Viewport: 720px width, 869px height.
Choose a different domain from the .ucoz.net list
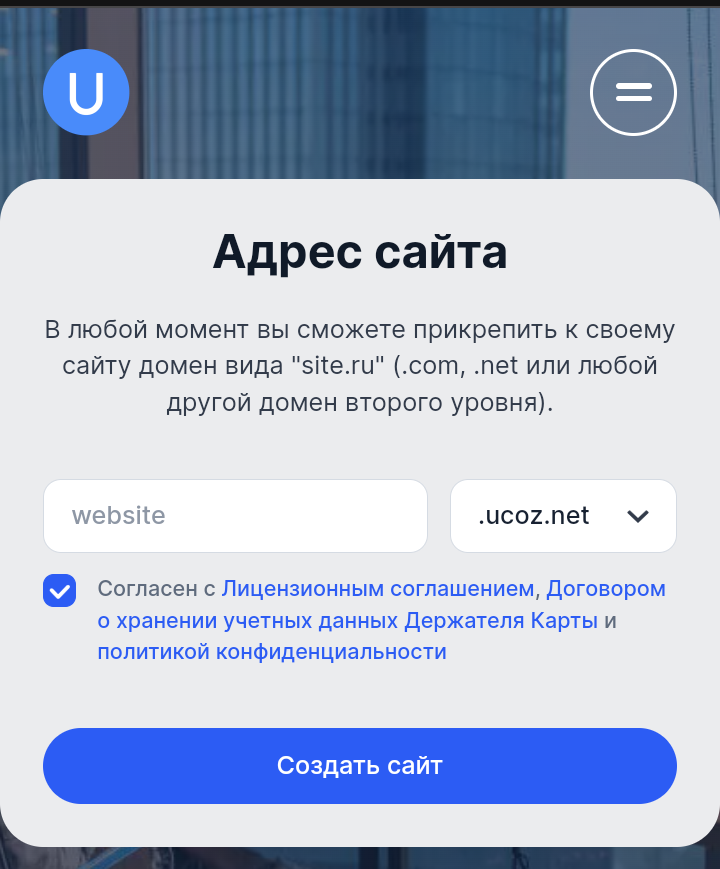click(563, 516)
